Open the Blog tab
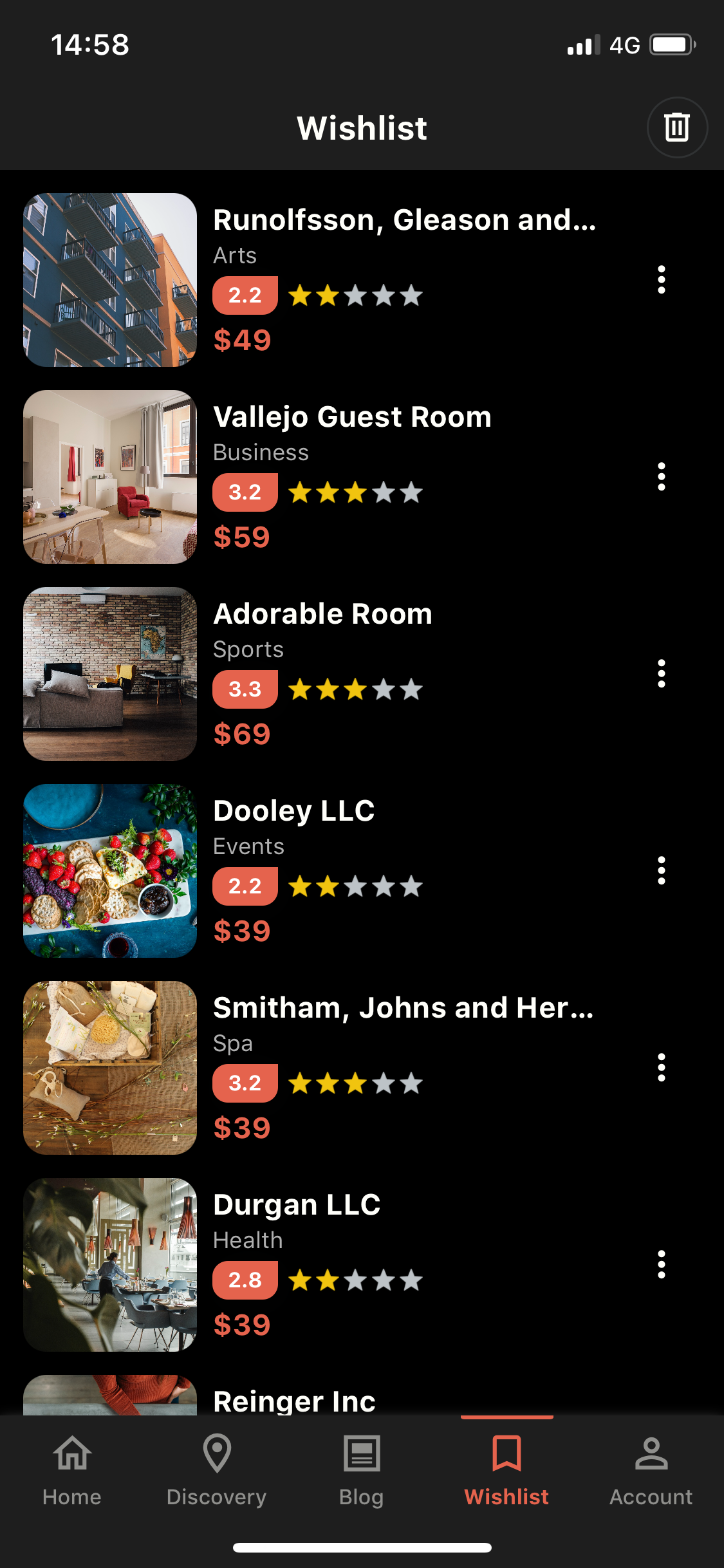Image resolution: width=724 pixels, height=1568 pixels. coord(362,1470)
